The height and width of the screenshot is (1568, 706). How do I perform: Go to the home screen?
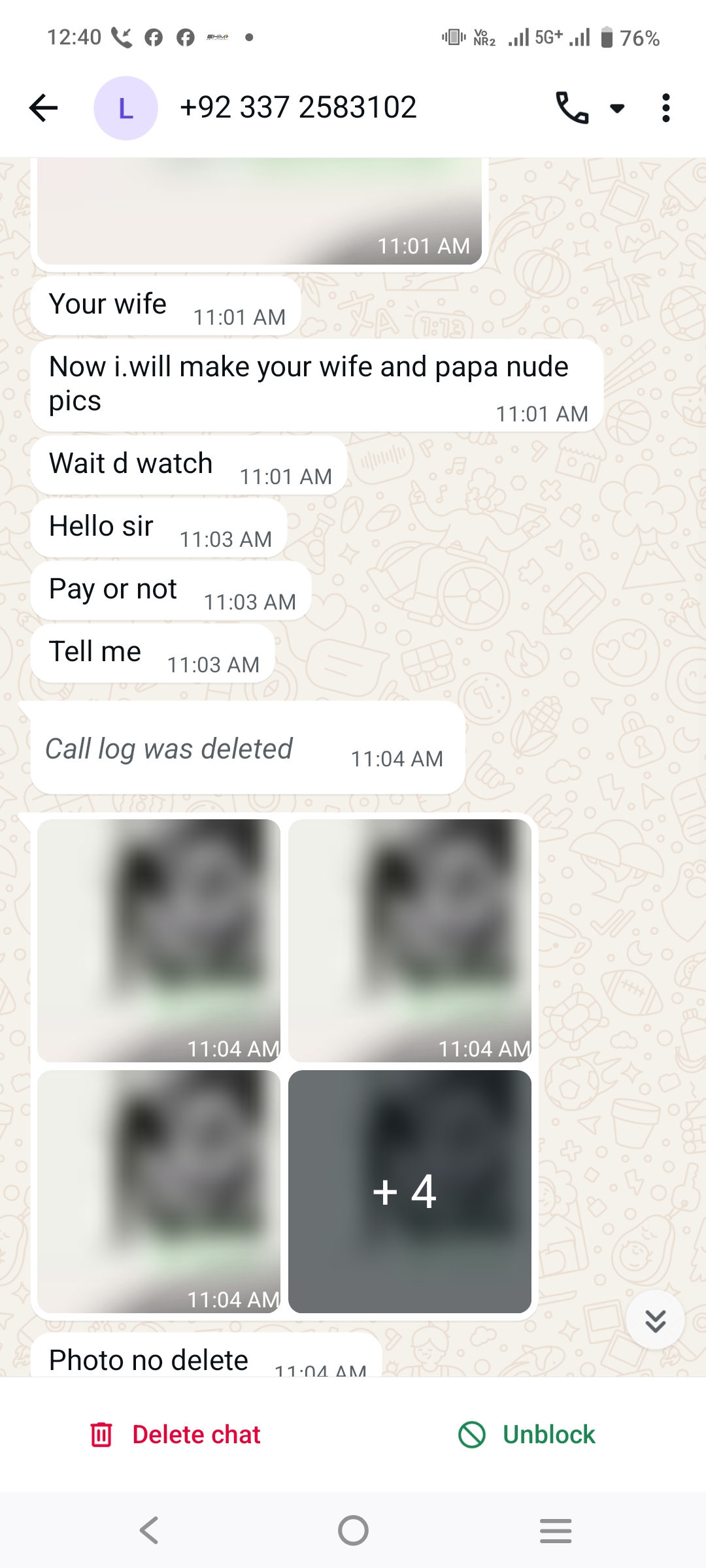353,1530
